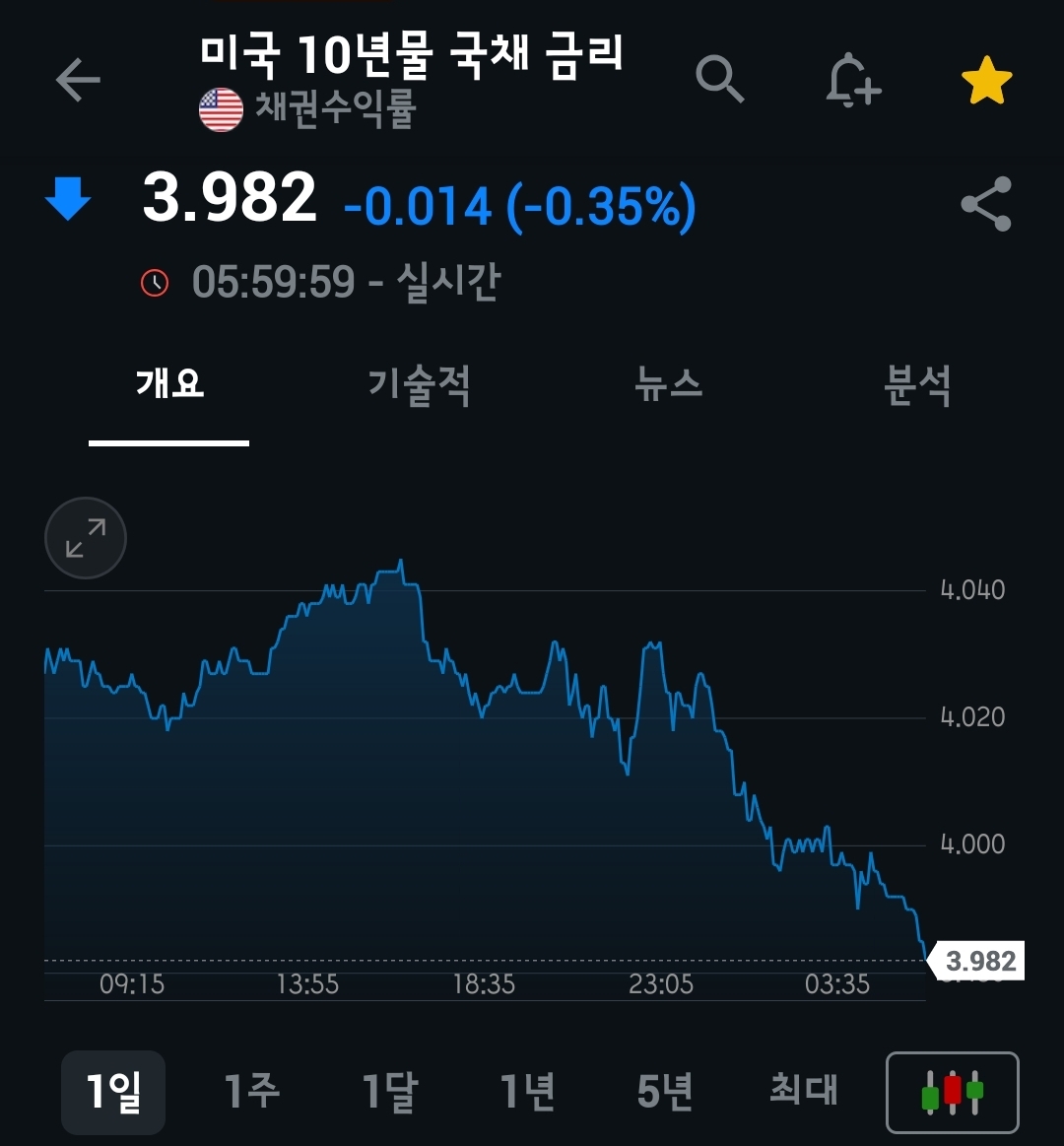This screenshot has width=1064, height=1146.
Task: Add a price alert with the bell icon
Action: click(x=852, y=80)
